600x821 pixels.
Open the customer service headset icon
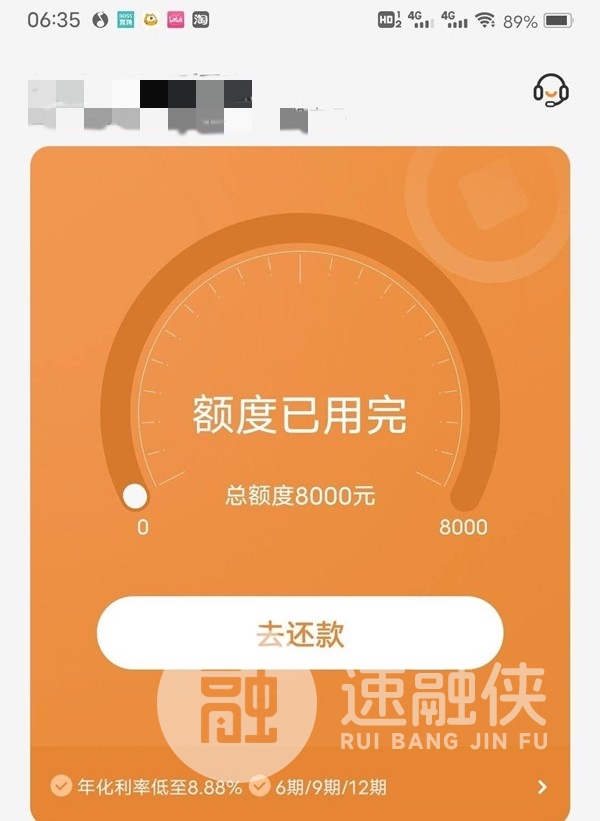551,91
